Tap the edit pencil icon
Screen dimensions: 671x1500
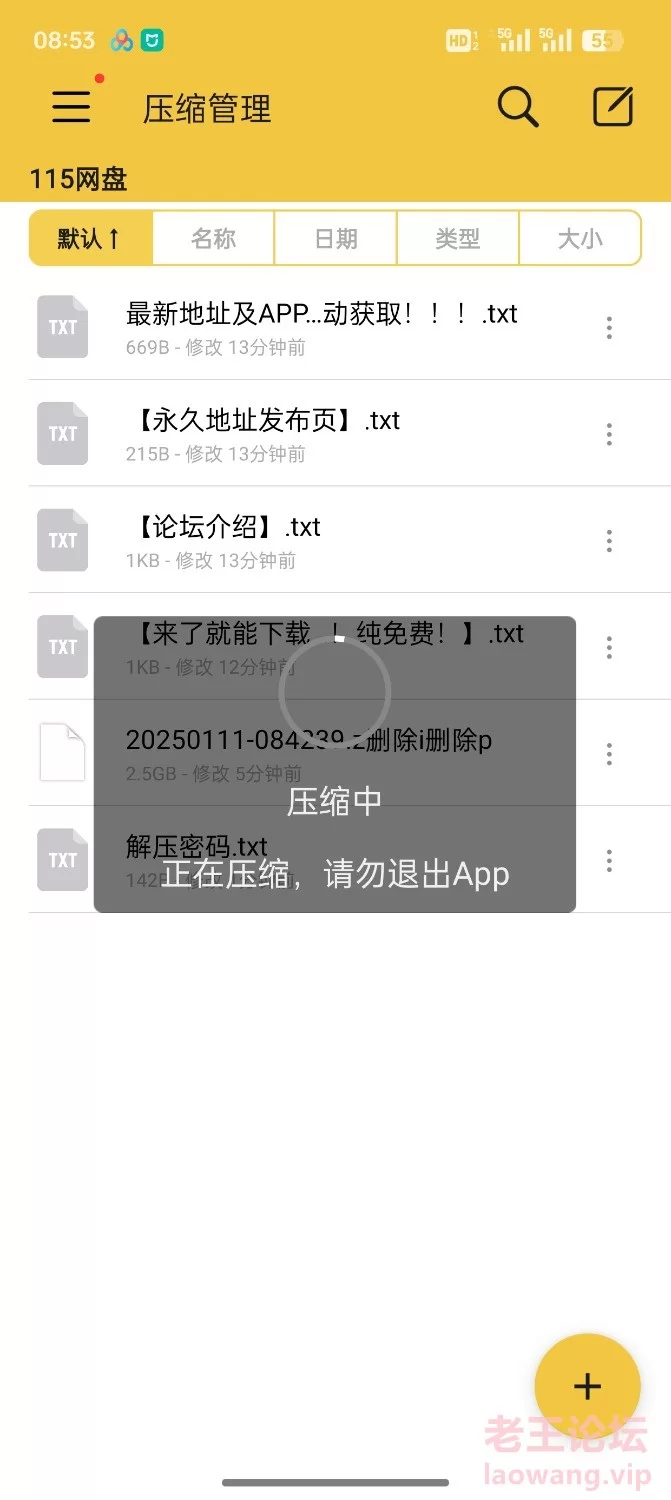click(613, 106)
